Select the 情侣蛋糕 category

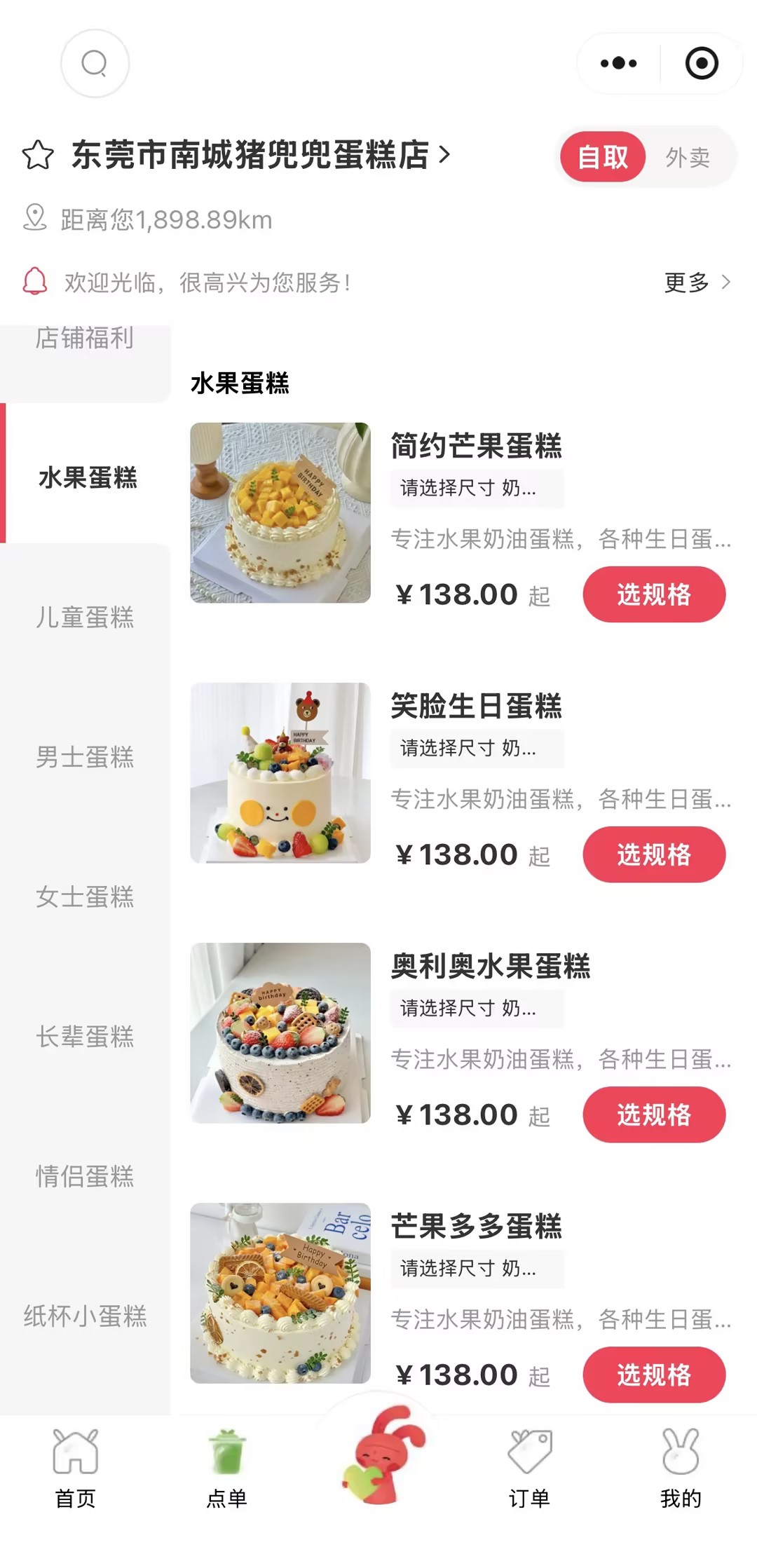[85, 1176]
